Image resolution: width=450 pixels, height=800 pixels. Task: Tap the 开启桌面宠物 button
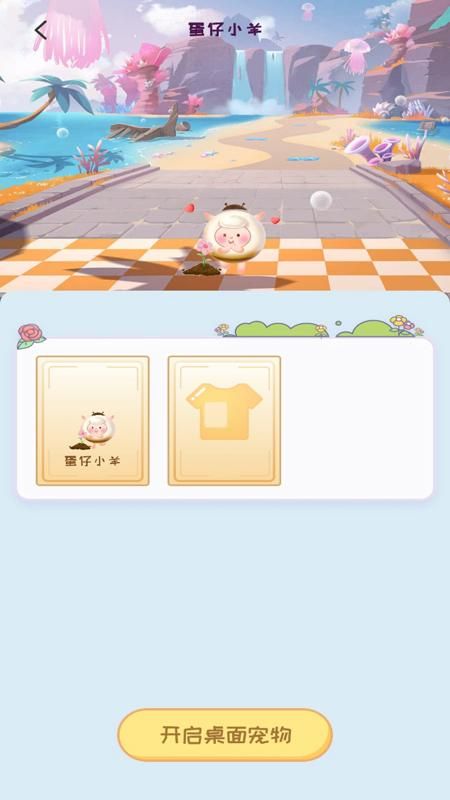click(225, 735)
